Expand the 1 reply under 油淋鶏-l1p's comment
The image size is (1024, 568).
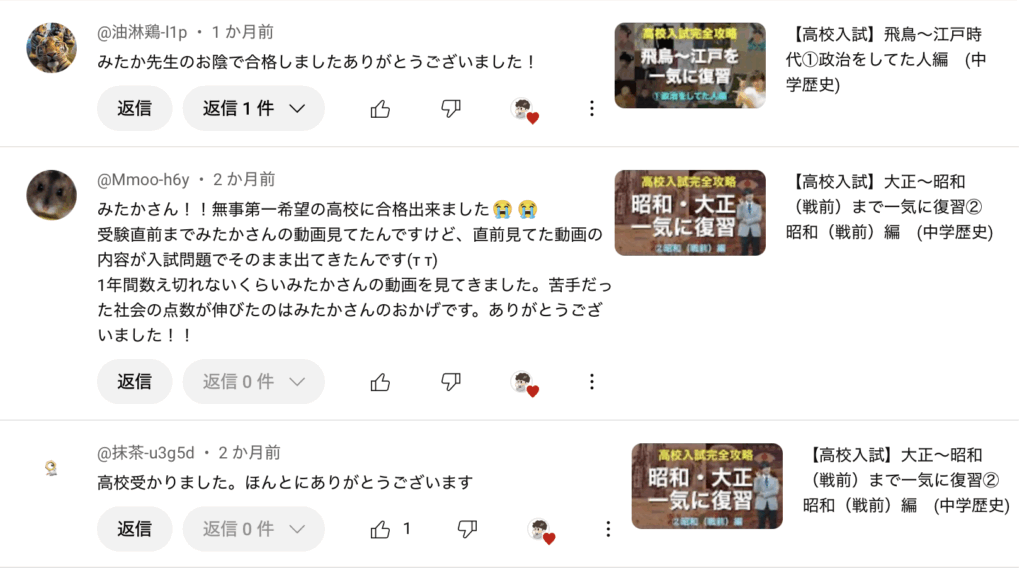coord(253,108)
